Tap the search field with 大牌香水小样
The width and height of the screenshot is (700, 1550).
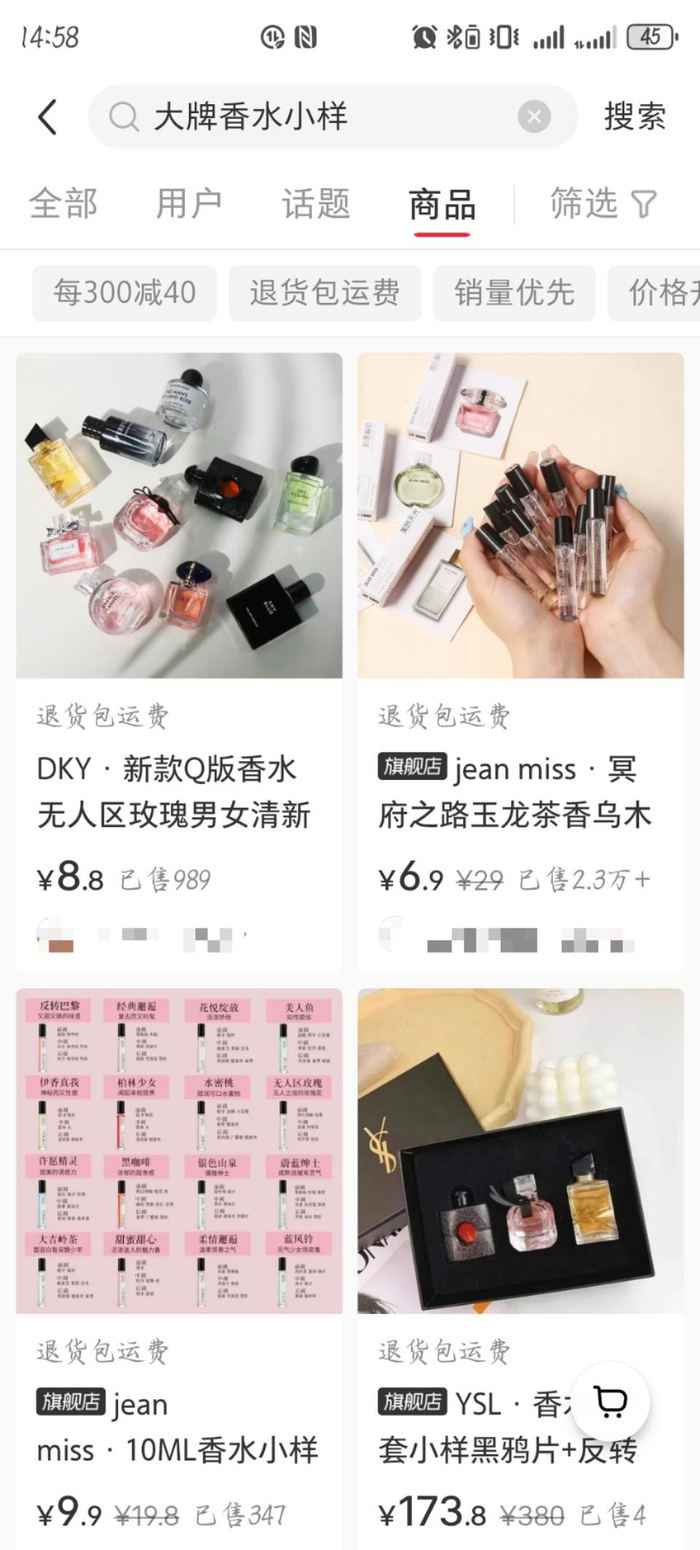(x=320, y=117)
